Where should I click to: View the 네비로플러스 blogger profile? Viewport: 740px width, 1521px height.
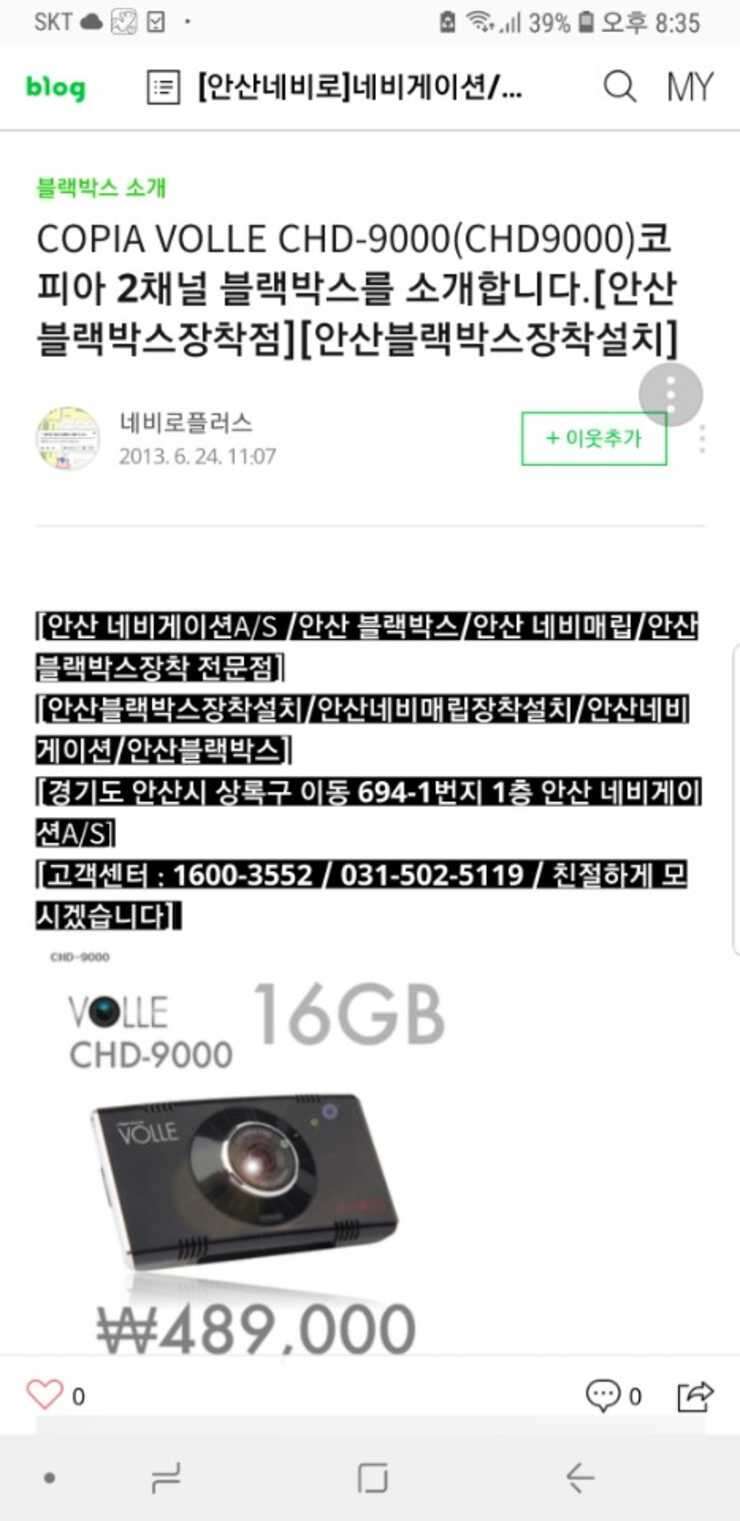coord(185,423)
